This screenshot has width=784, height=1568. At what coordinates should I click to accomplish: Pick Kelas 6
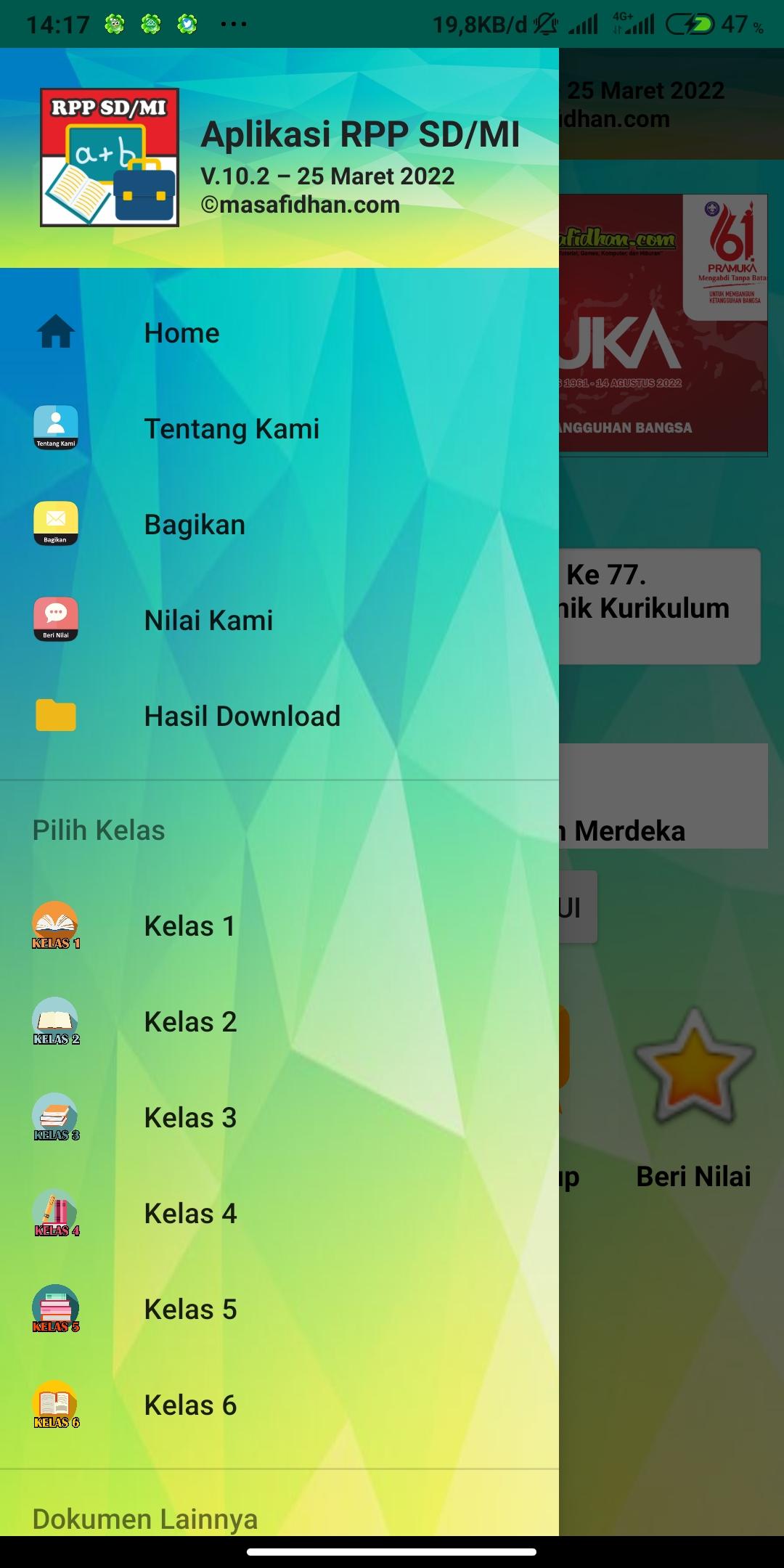point(190,1405)
